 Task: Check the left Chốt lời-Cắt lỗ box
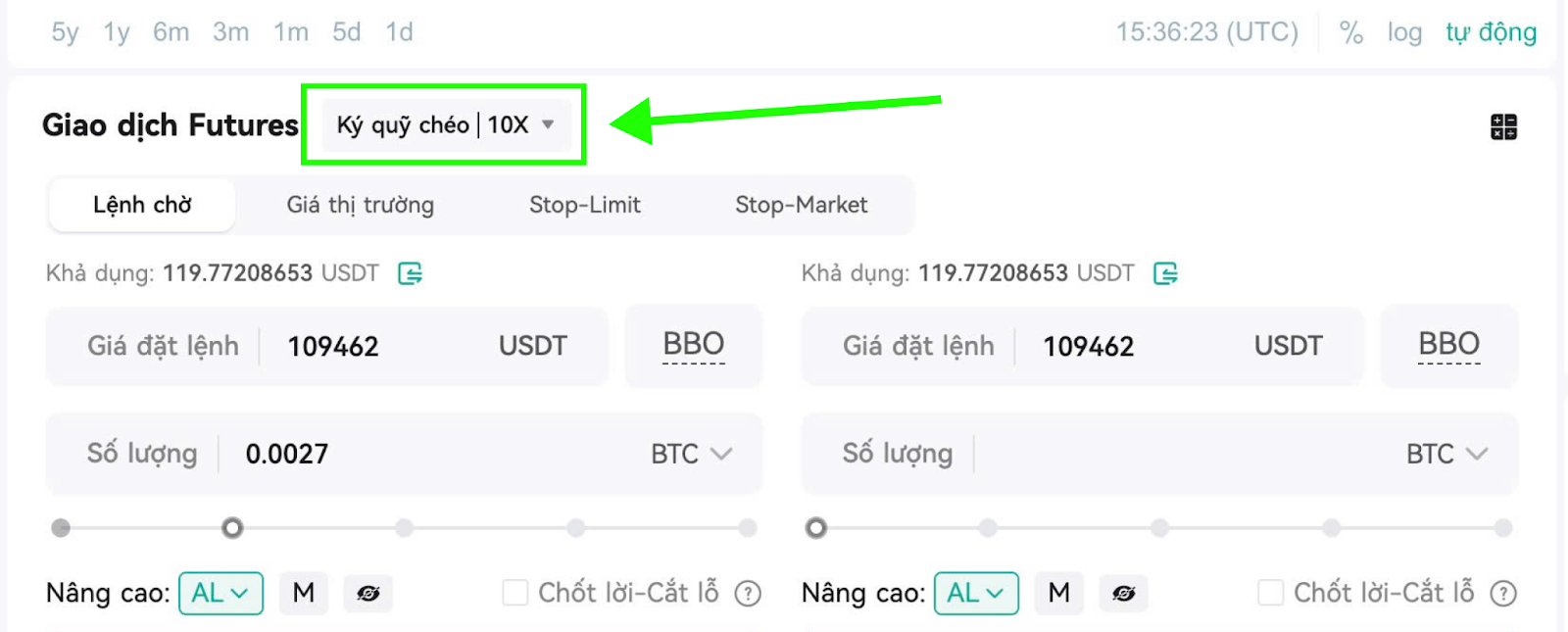[x=514, y=593]
